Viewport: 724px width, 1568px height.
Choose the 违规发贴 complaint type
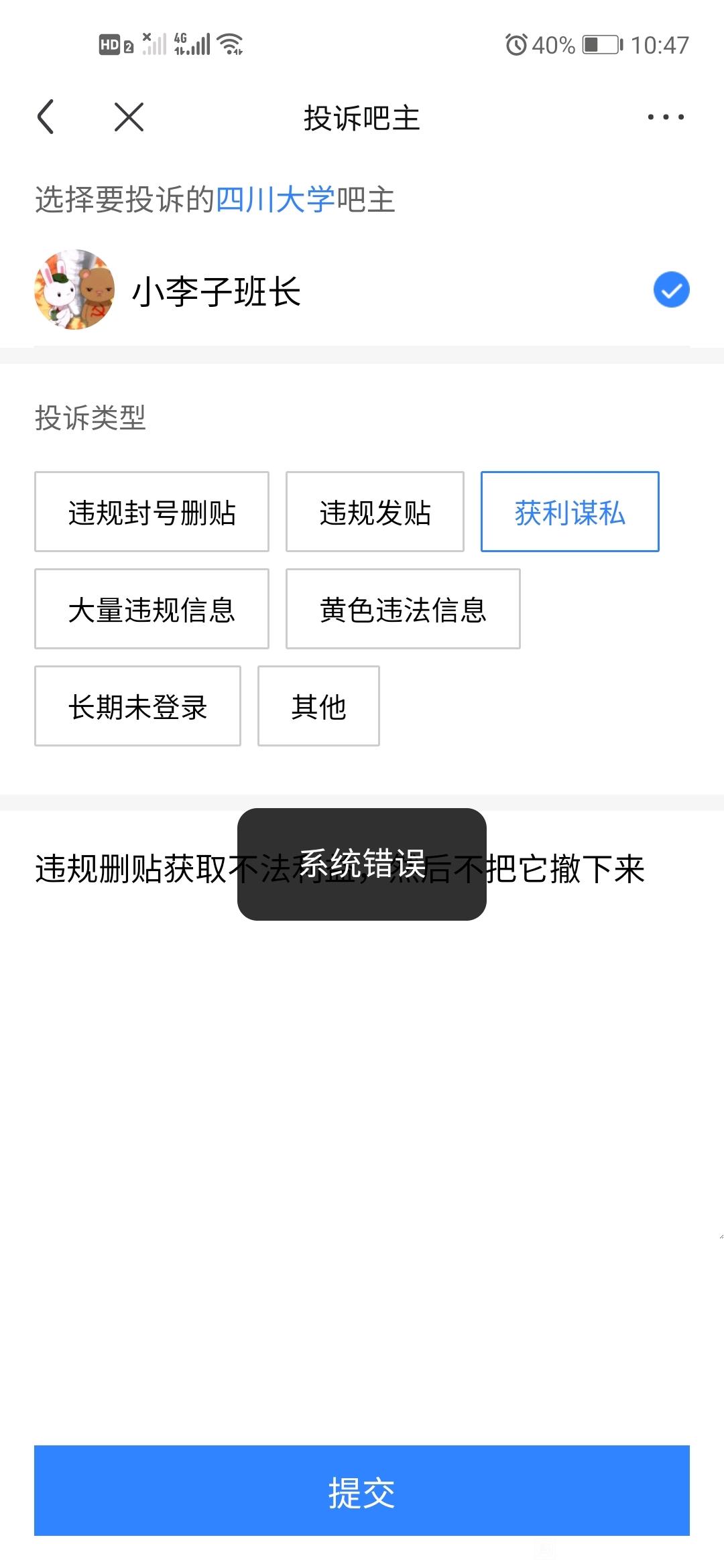click(x=375, y=512)
